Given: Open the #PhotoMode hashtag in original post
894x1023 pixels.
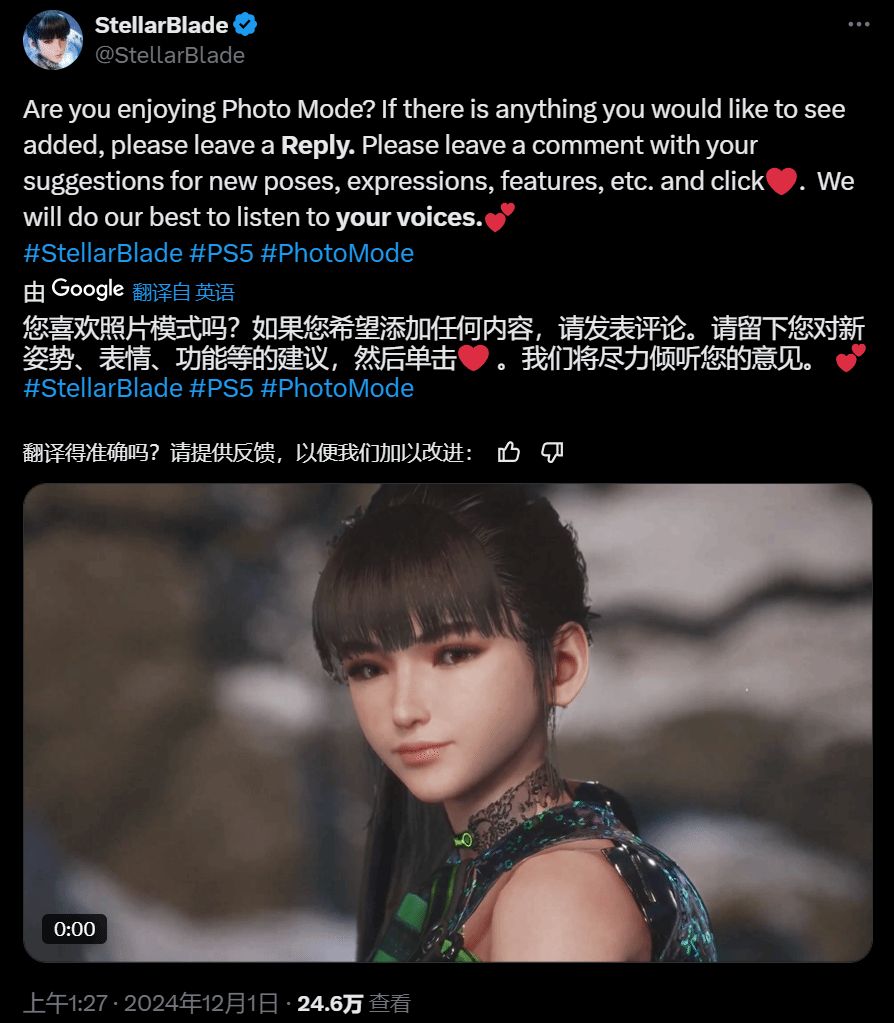Looking at the screenshot, I should click(x=337, y=253).
